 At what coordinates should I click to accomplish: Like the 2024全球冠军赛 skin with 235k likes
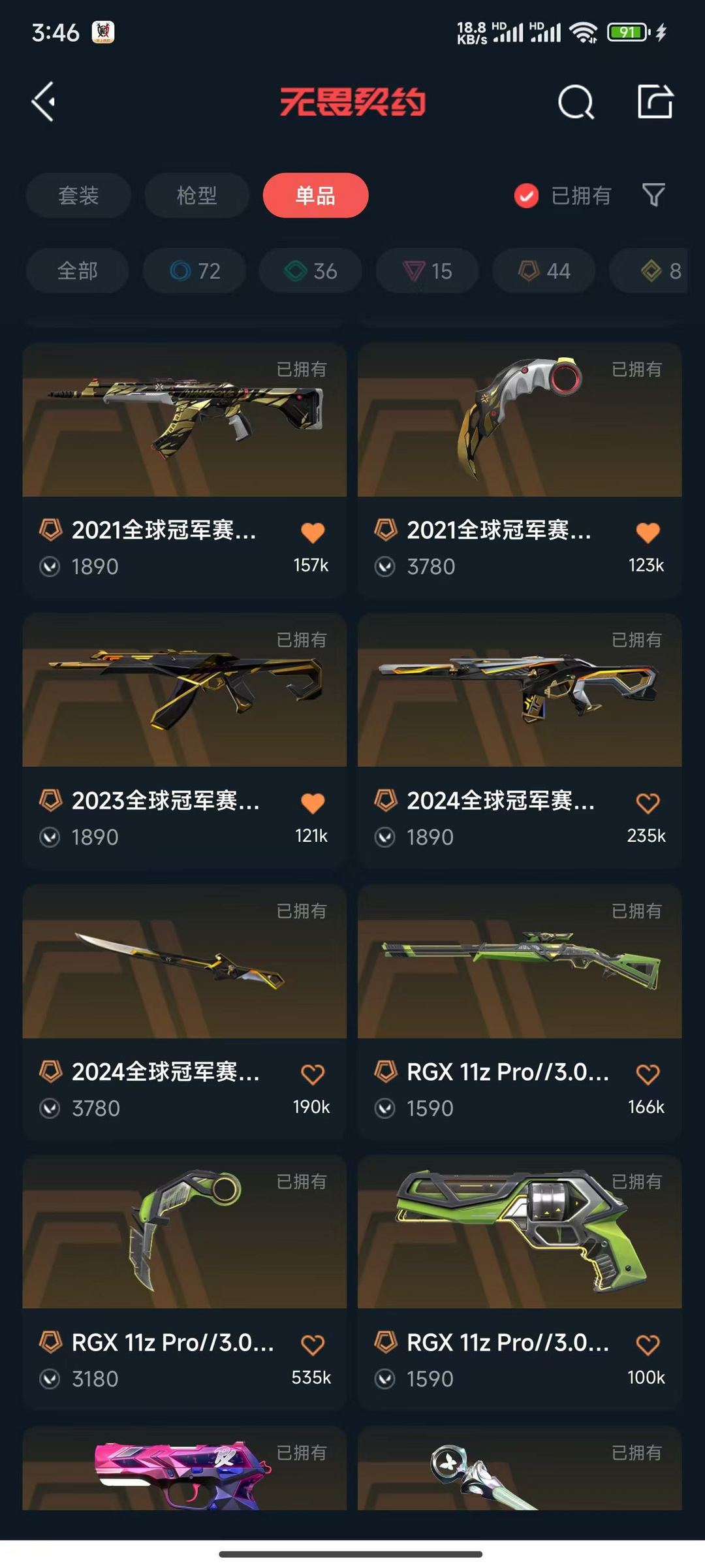pyautogui.click(x=648, y=803)
